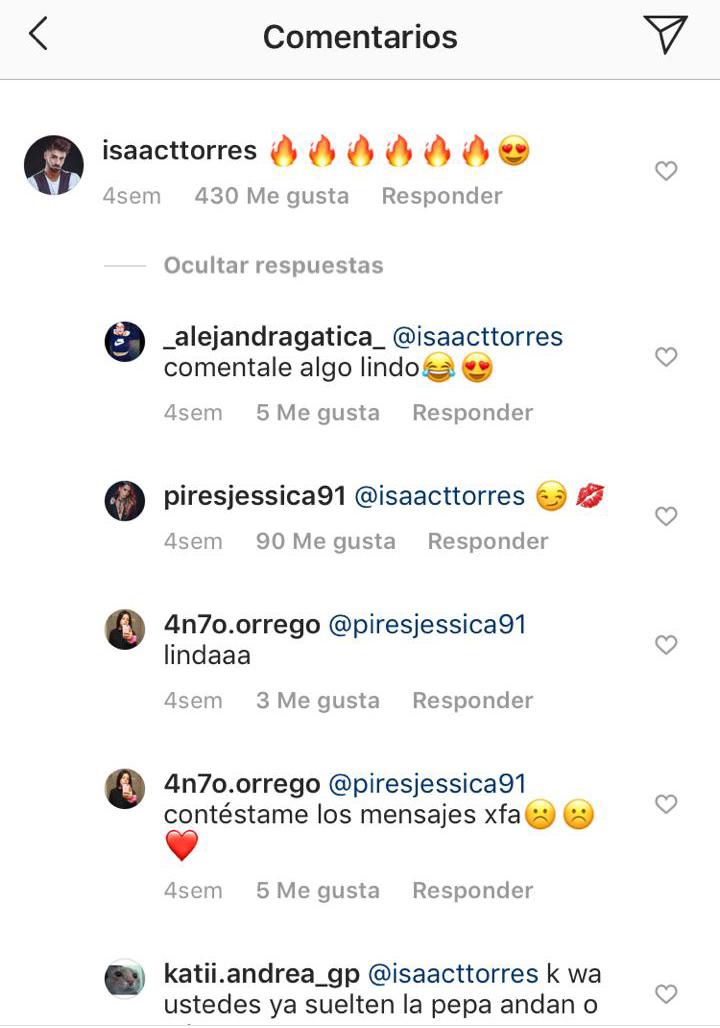The width and height of the screenshot is (720, 1028).
Task: Reply to 'contéstame los mensajes' comment
Action: click(x=472, y=891)
